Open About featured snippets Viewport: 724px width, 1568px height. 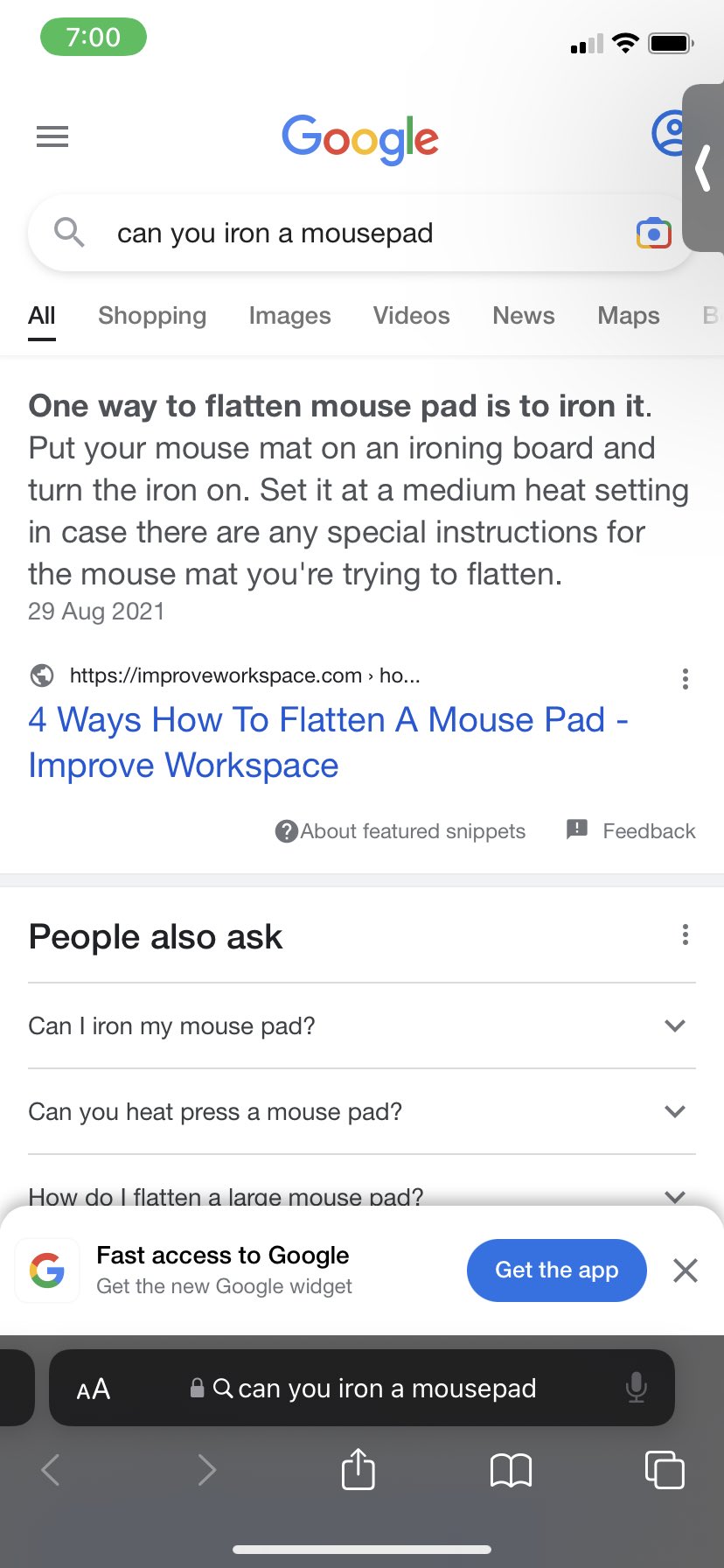coord(400,831)
